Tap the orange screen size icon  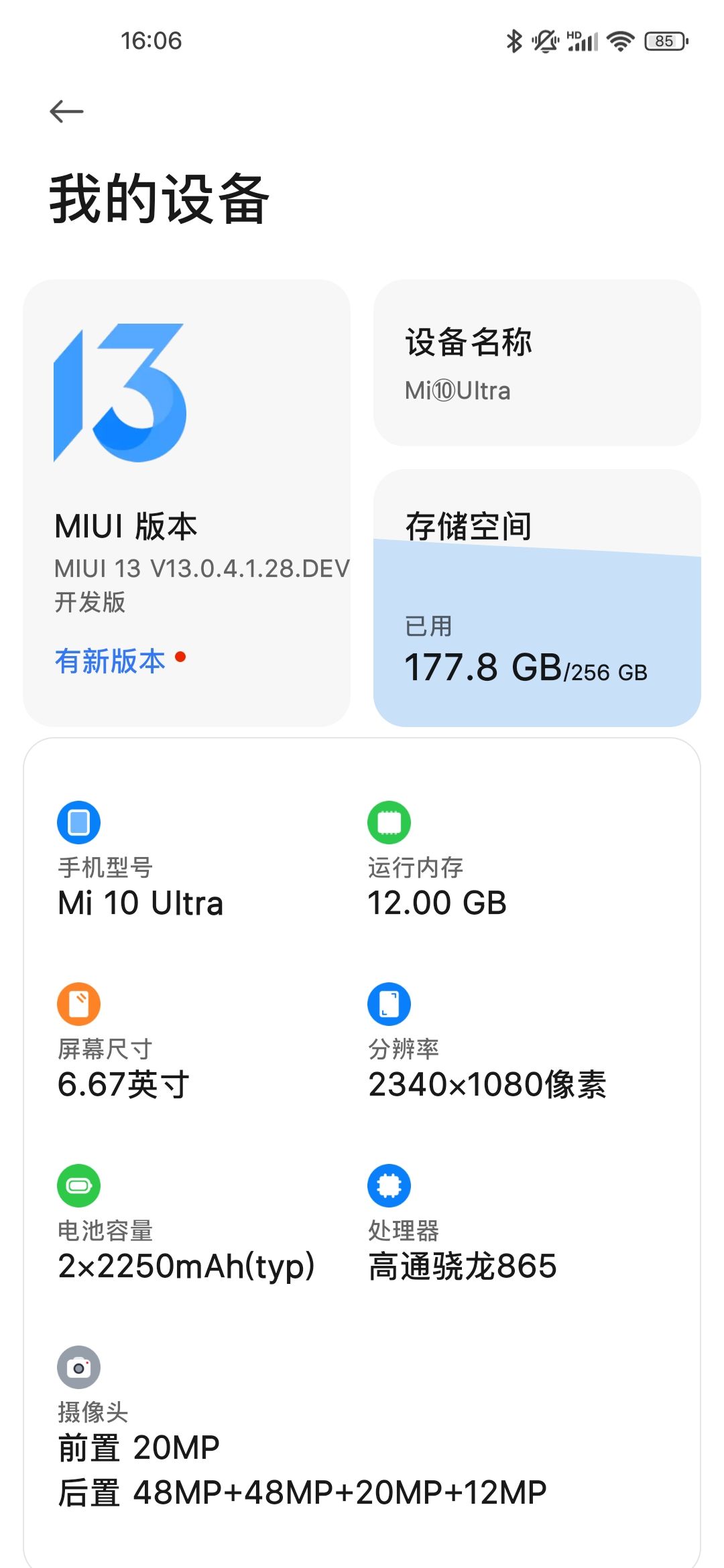(78, 1004)
